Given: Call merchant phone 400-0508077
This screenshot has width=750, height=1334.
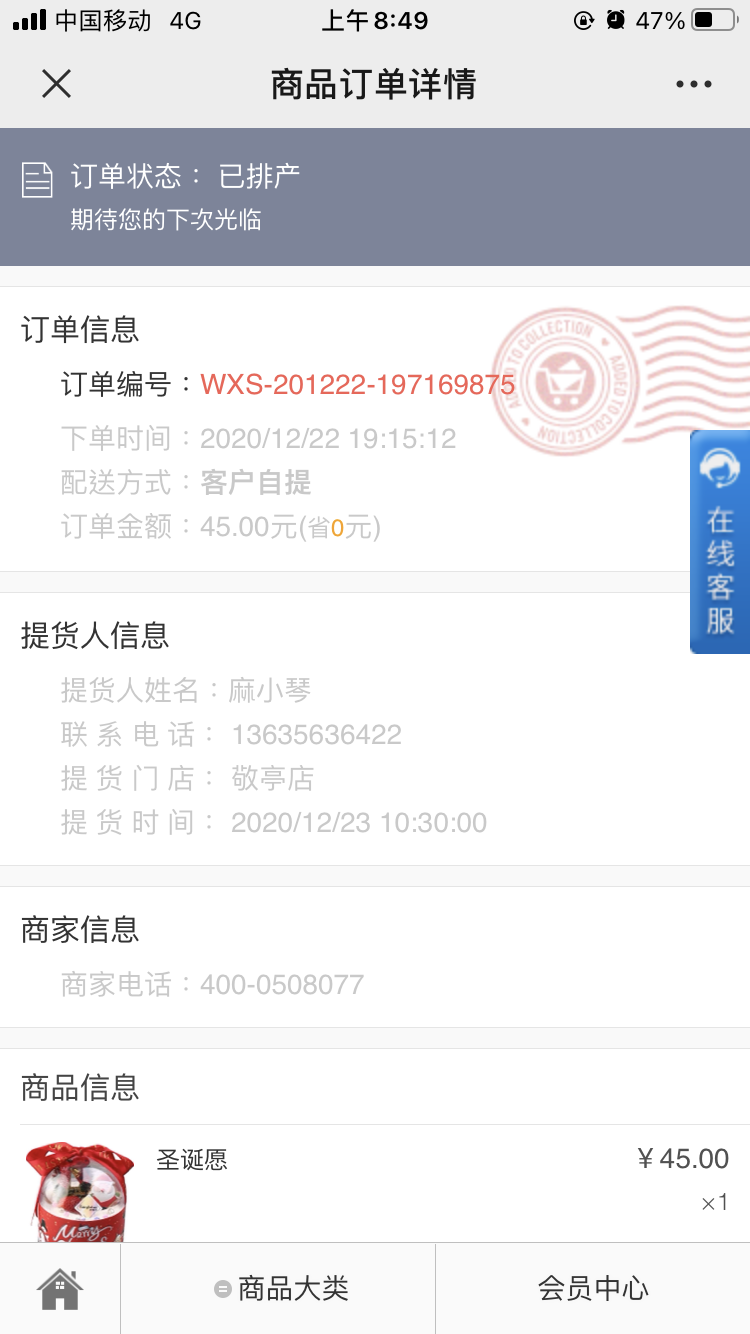Looking at the screenshot, I should click(x=282, y=985).
